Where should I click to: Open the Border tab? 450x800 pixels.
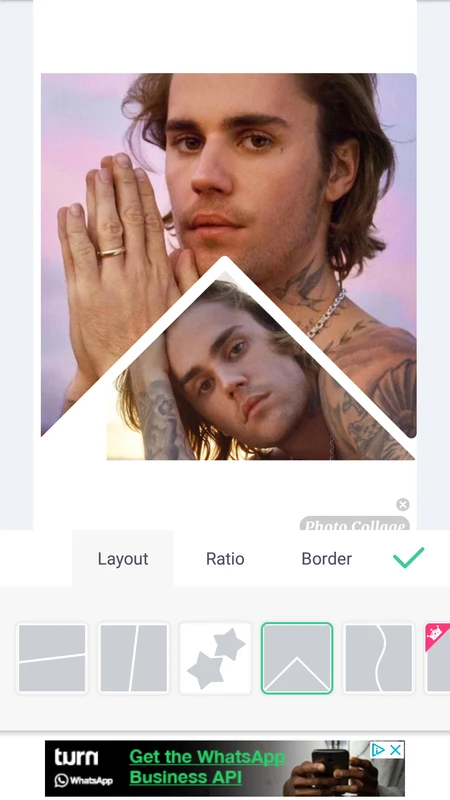327,559
